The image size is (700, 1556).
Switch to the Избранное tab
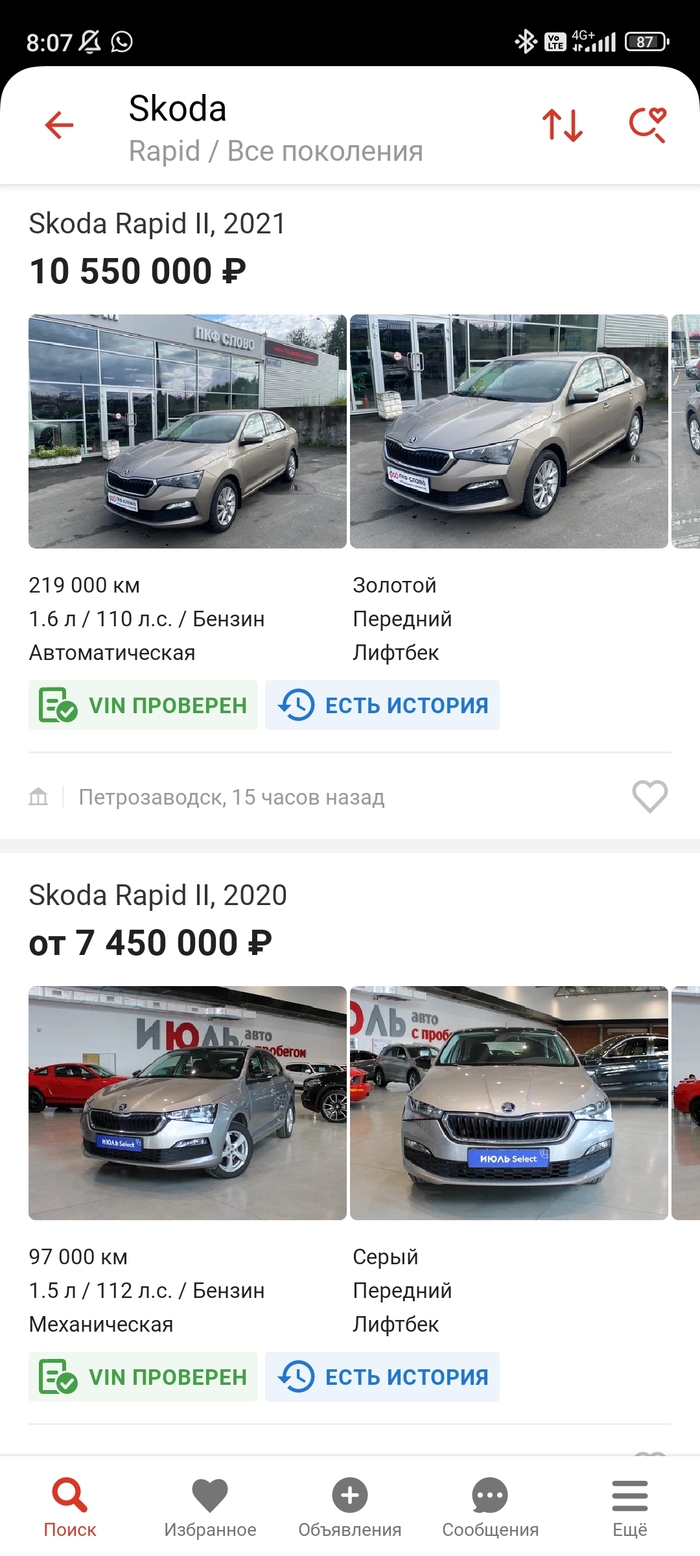point(210,1507)
